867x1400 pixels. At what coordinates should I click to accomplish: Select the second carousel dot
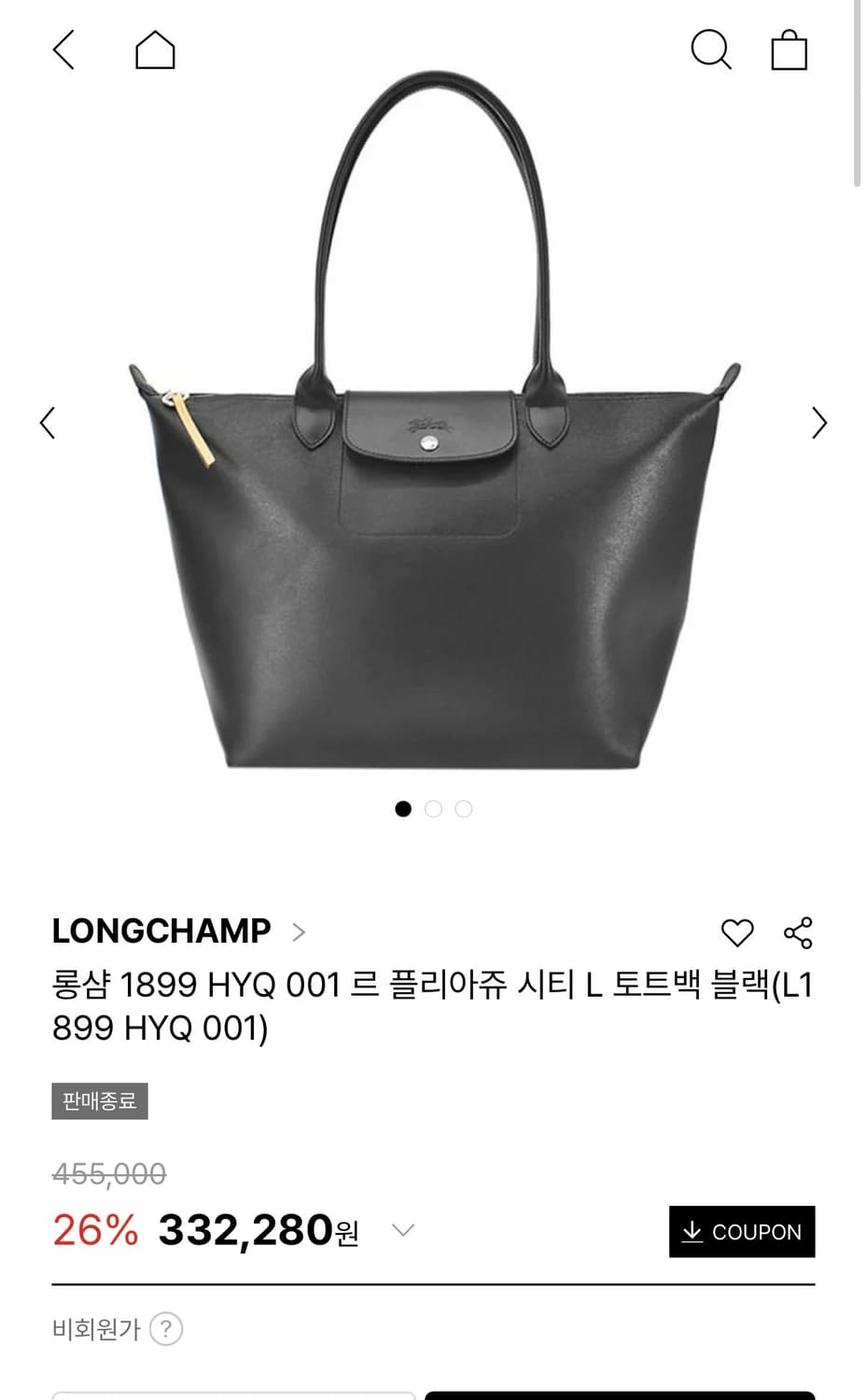(434, 809)
